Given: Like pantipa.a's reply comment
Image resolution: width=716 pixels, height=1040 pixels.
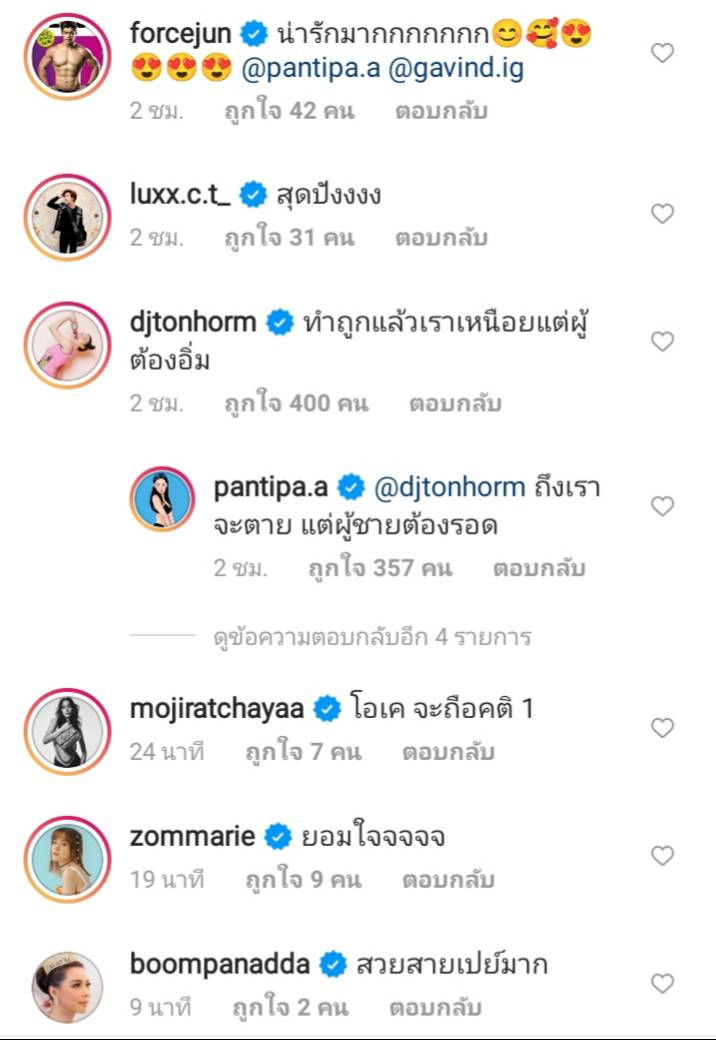Looking at the screenshot, I should tap(662, 506).
